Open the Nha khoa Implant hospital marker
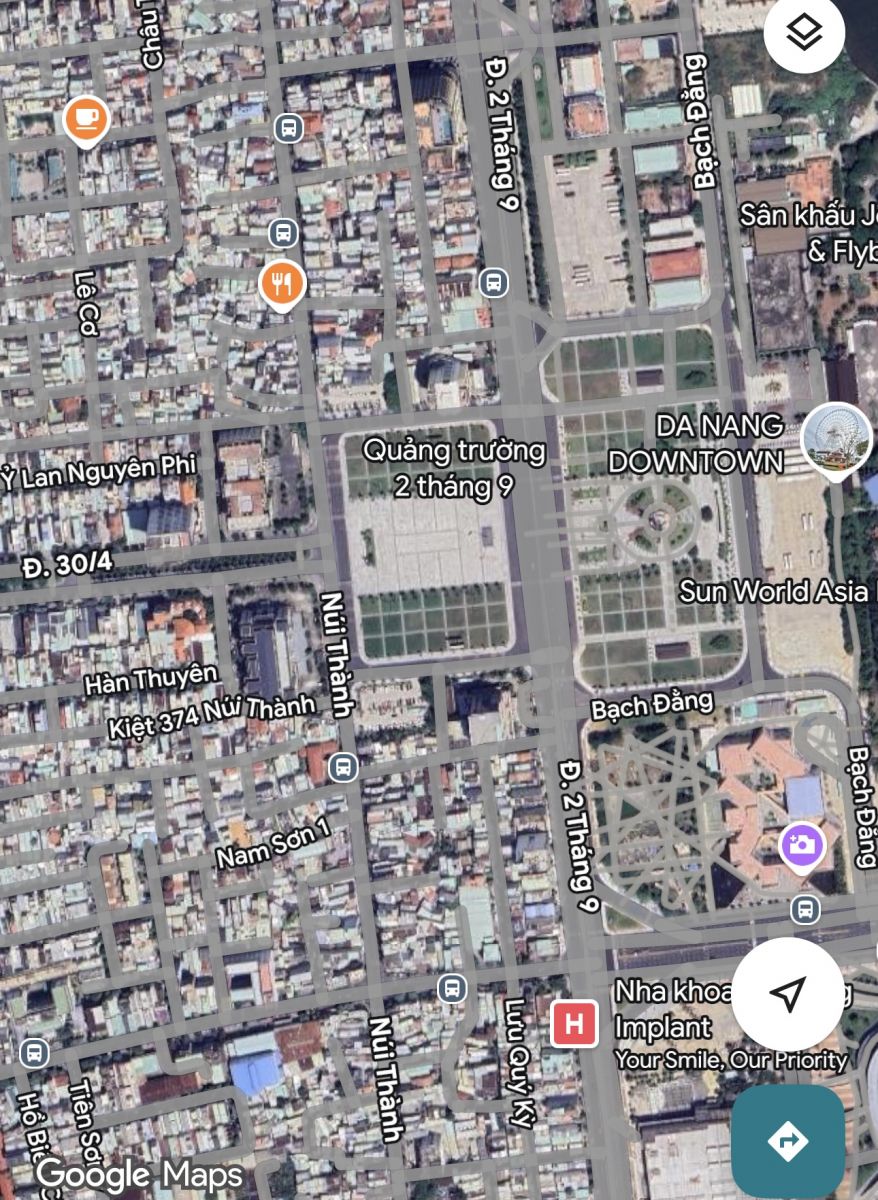878x1200 pixels. tap(574, 1024)
